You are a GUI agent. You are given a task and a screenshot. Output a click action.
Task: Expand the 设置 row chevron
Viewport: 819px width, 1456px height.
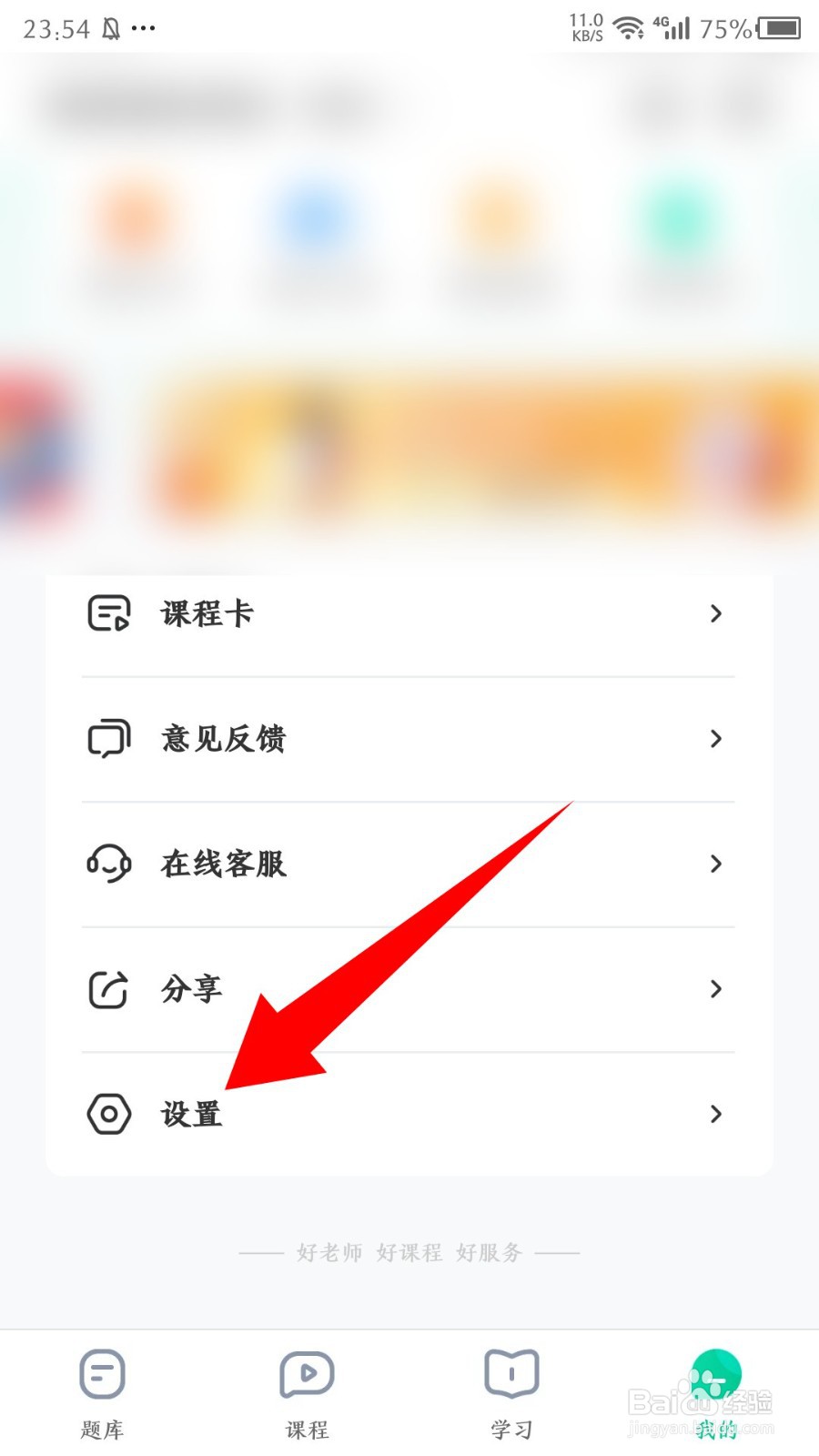tap(714, 1114)
